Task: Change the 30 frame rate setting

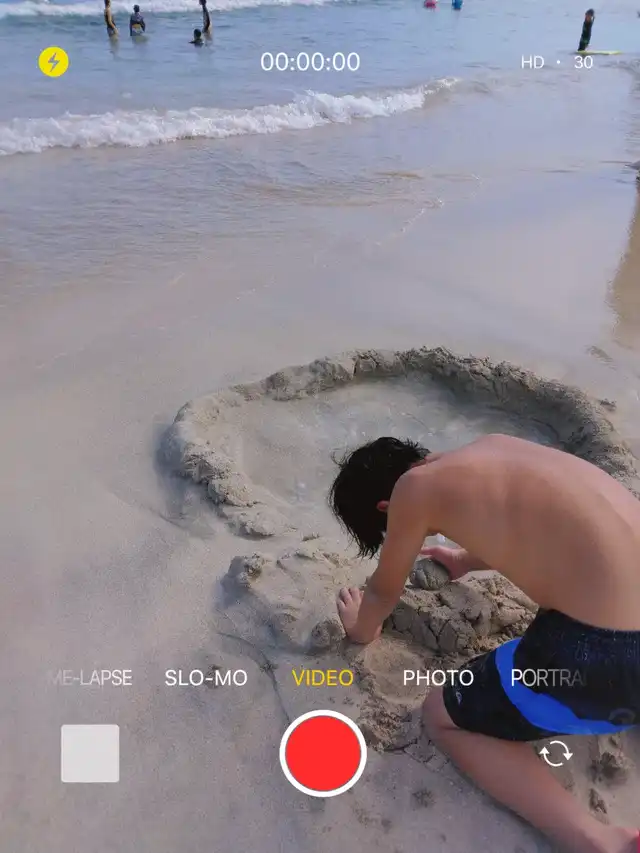Action: [583, 62]
